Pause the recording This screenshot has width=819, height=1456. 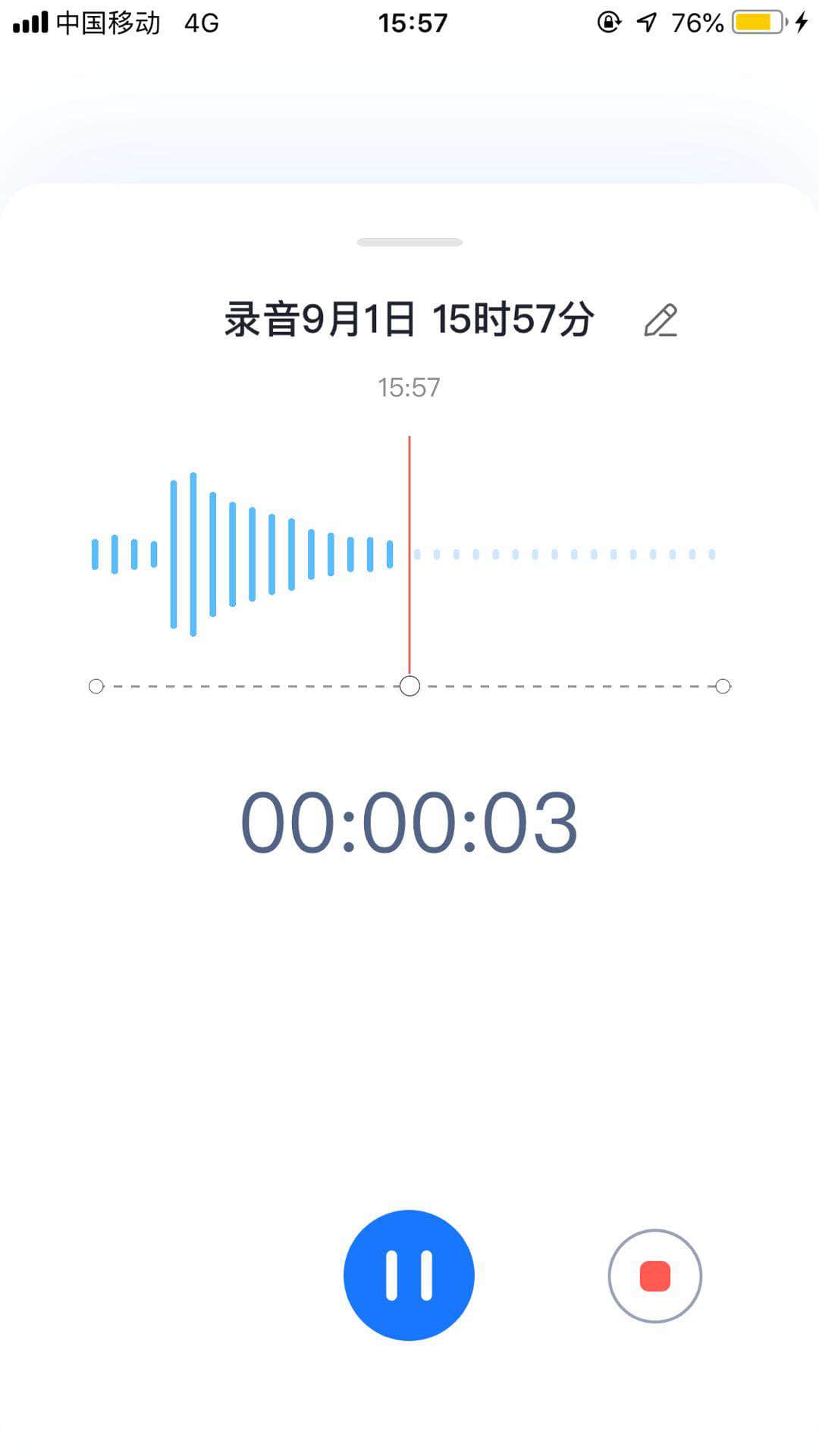coord(409,1276)
